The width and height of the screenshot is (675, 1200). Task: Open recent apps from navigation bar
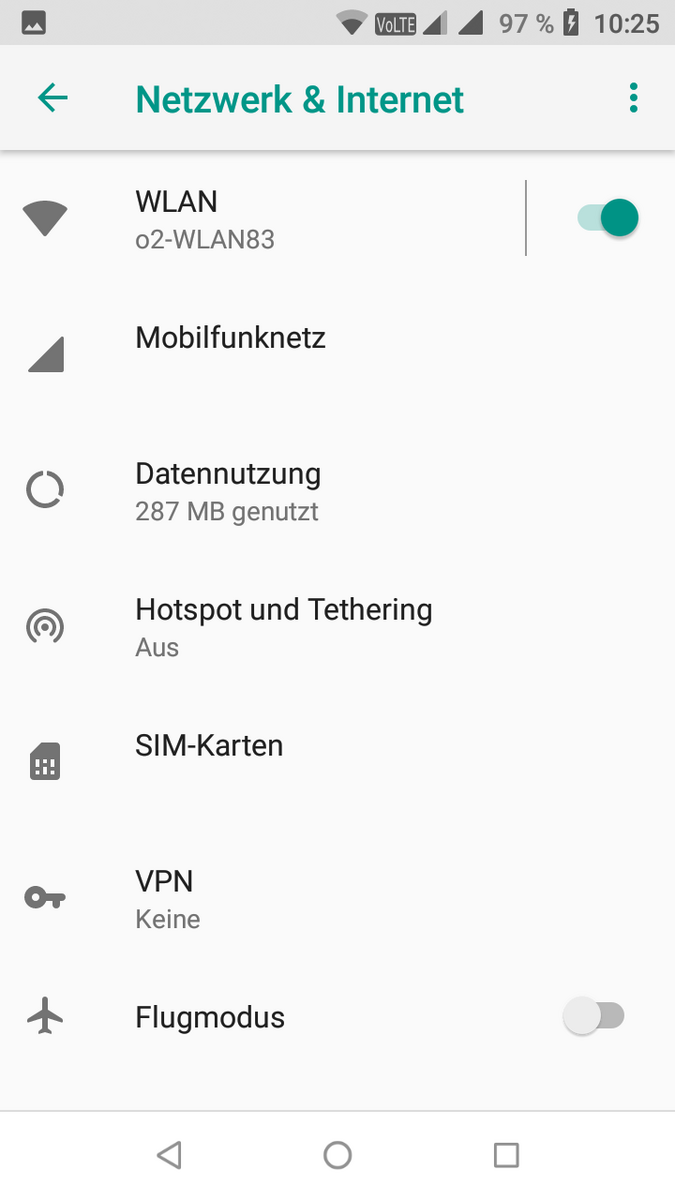tap(507, 1155)
